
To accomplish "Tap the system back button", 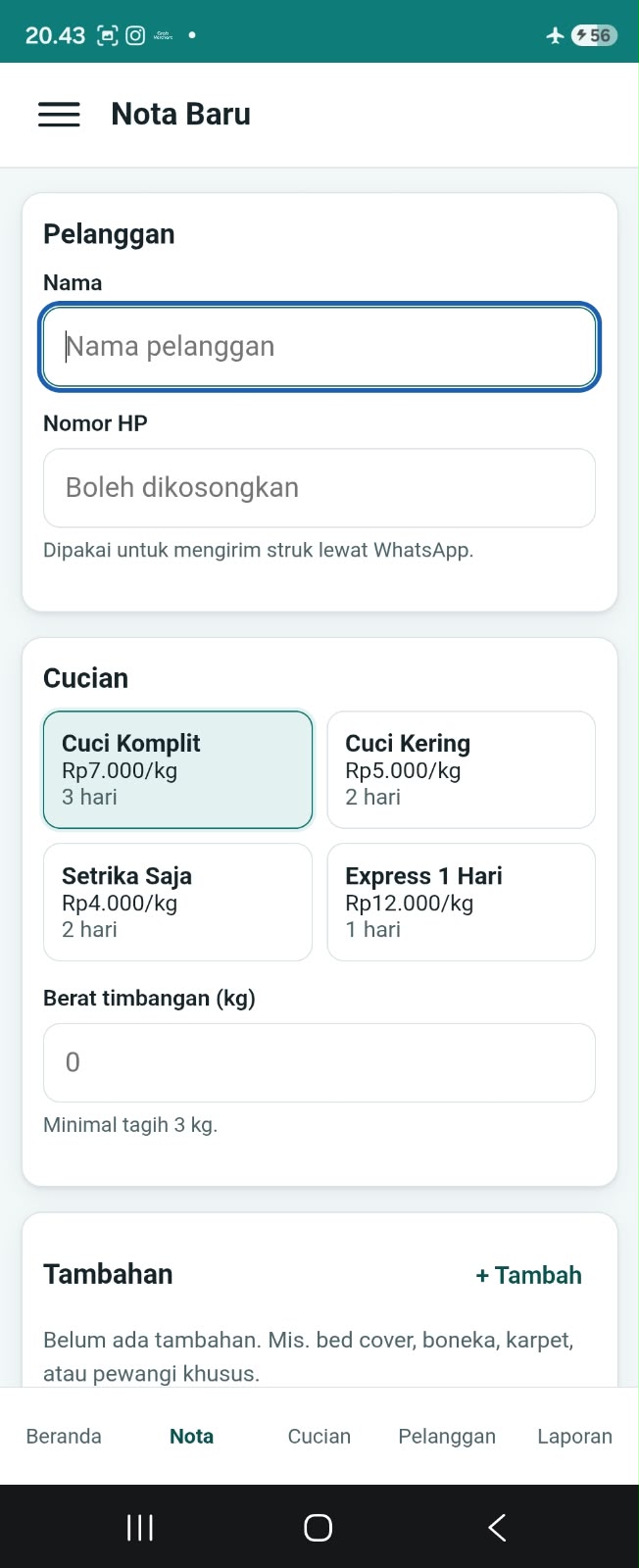I will tap(497, 1527).
